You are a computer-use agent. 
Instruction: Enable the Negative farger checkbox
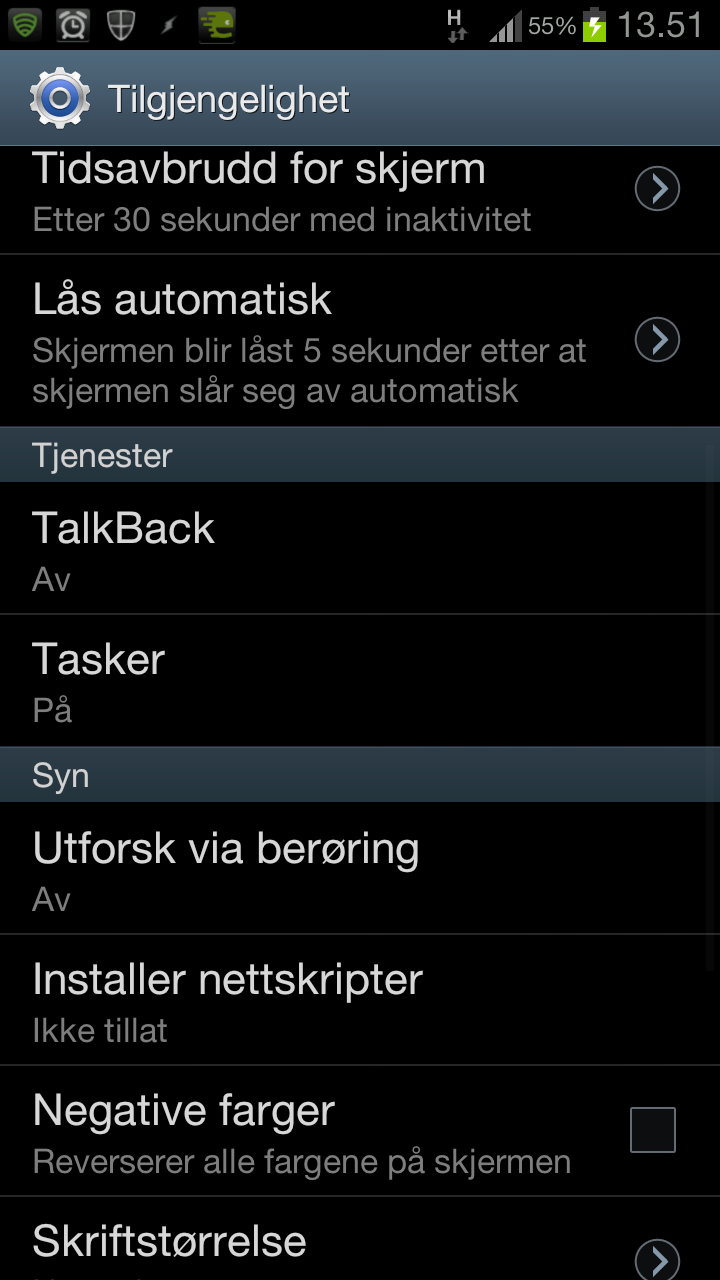click(653, 1130)
